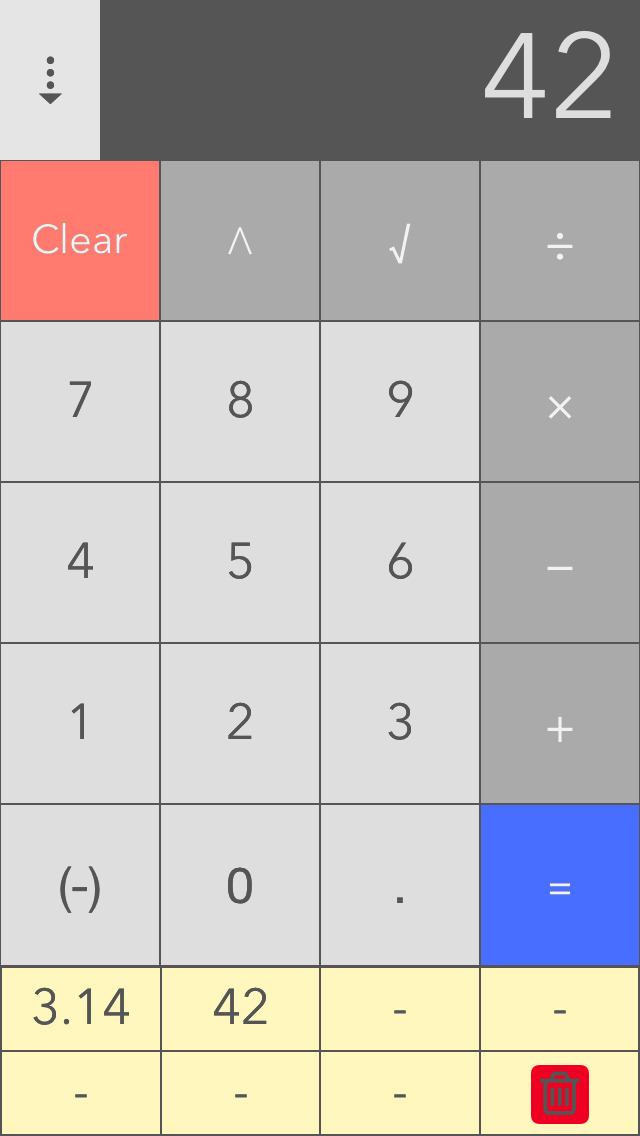Image resolution: width=640 pixels, height=1136 pixels.
Task: Apply the square root function
Action: click(400, 241)
